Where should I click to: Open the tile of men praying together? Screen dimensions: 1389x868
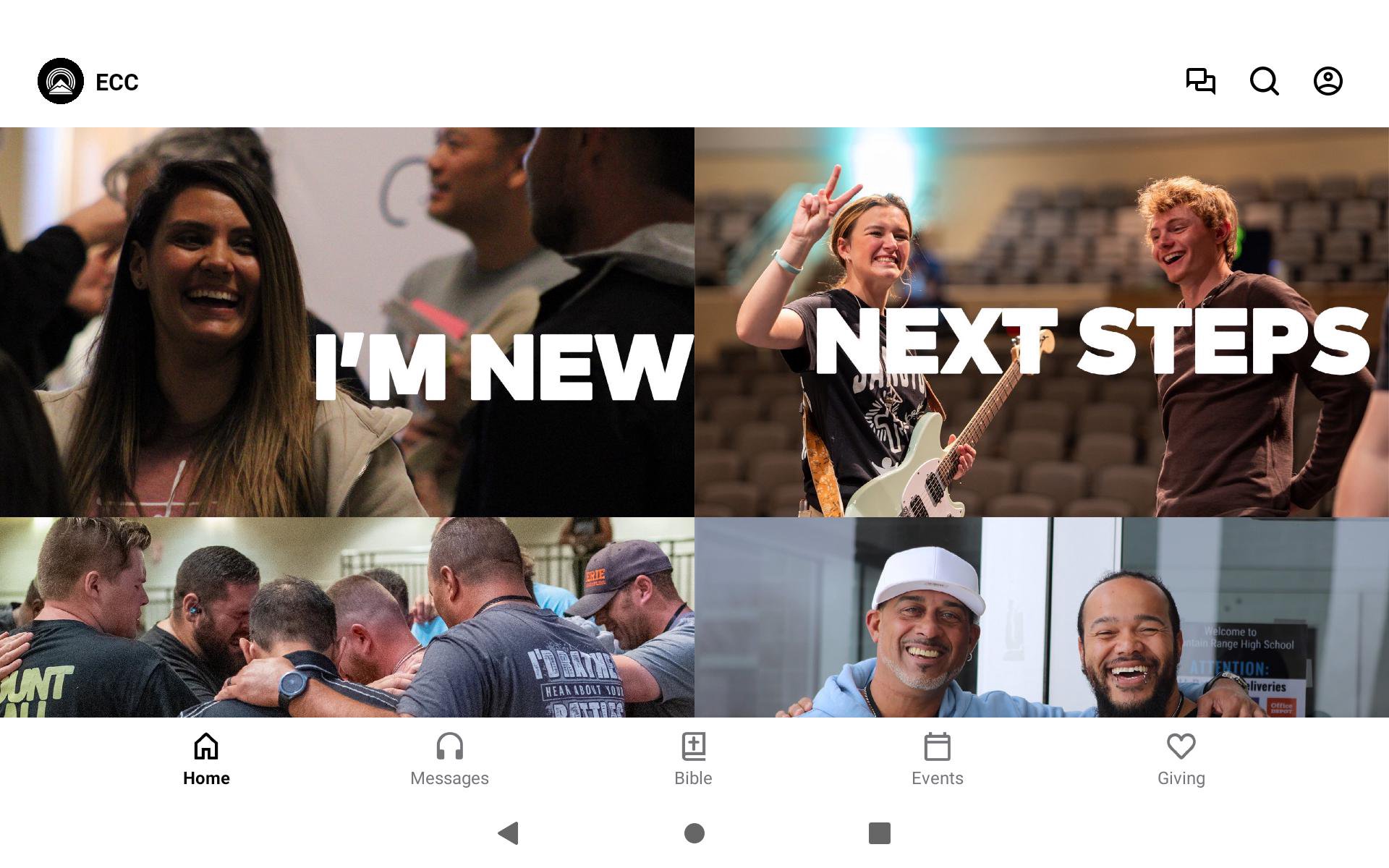pos(347,617)
